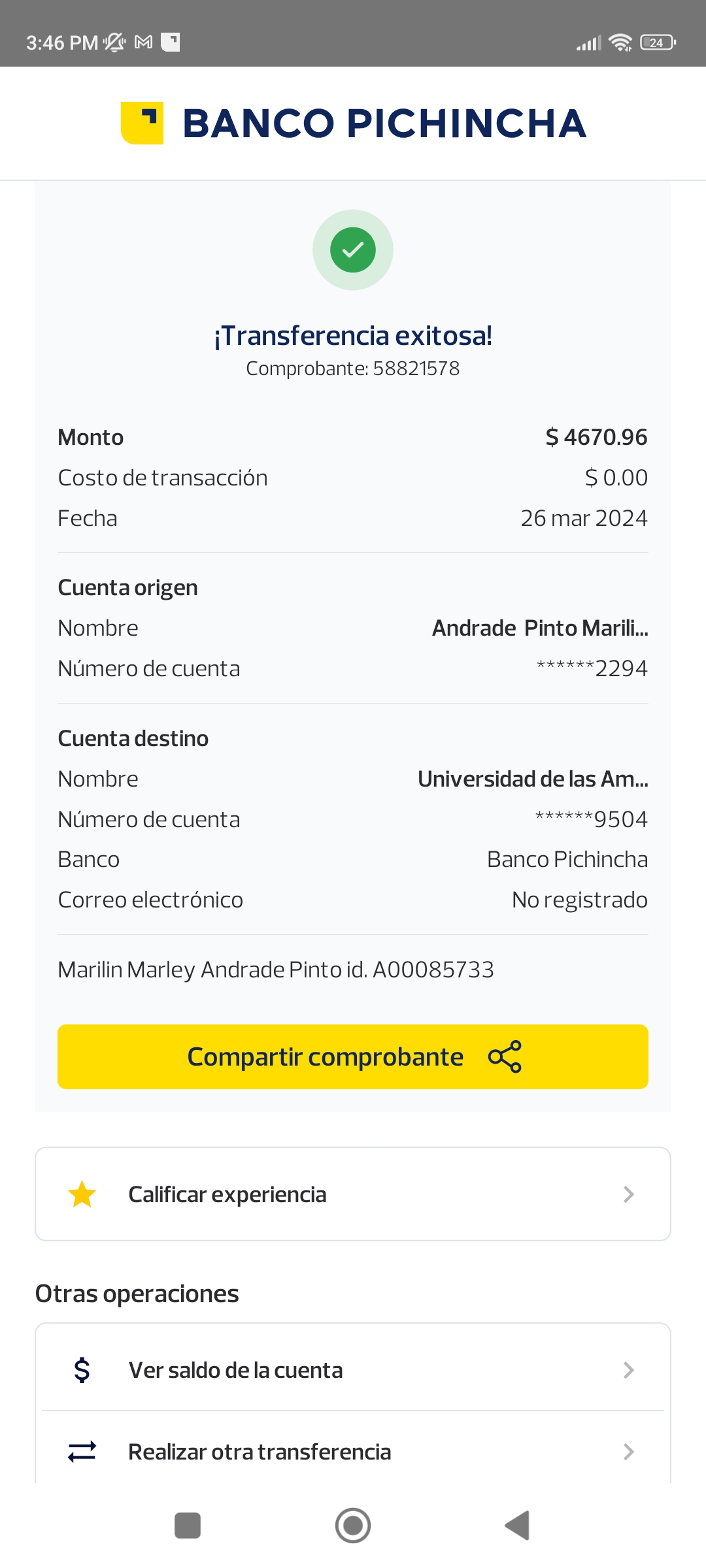This screenshot has height=1568, width=706.
Task: Share the transfer receipt via Compartir comprobante
Action: 353,1056
